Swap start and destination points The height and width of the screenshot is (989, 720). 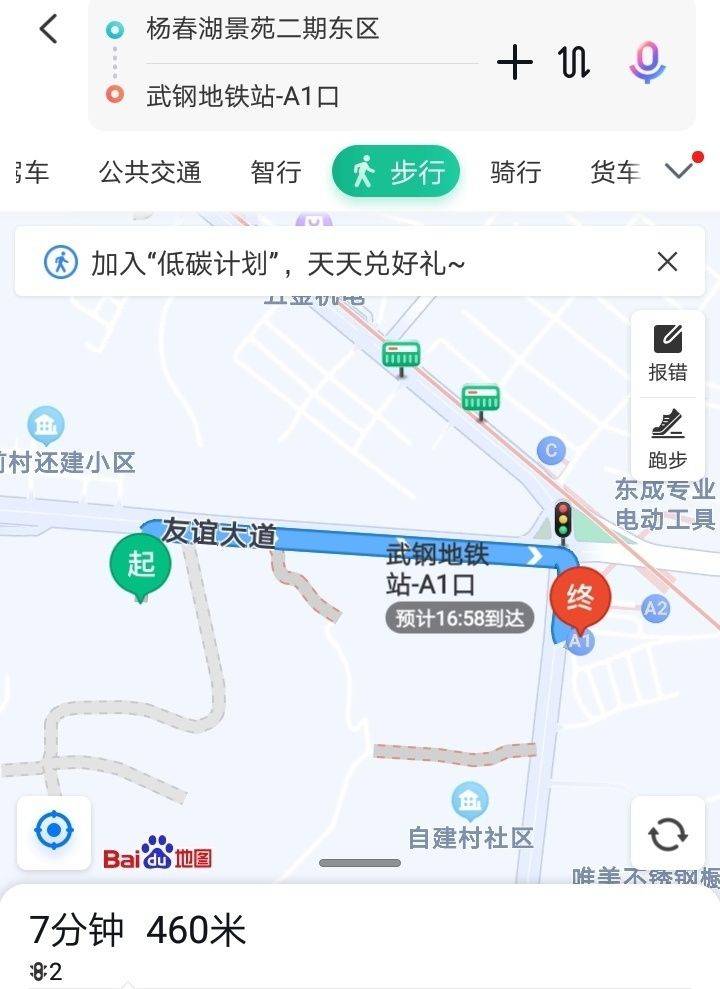[x=574, y=62]
